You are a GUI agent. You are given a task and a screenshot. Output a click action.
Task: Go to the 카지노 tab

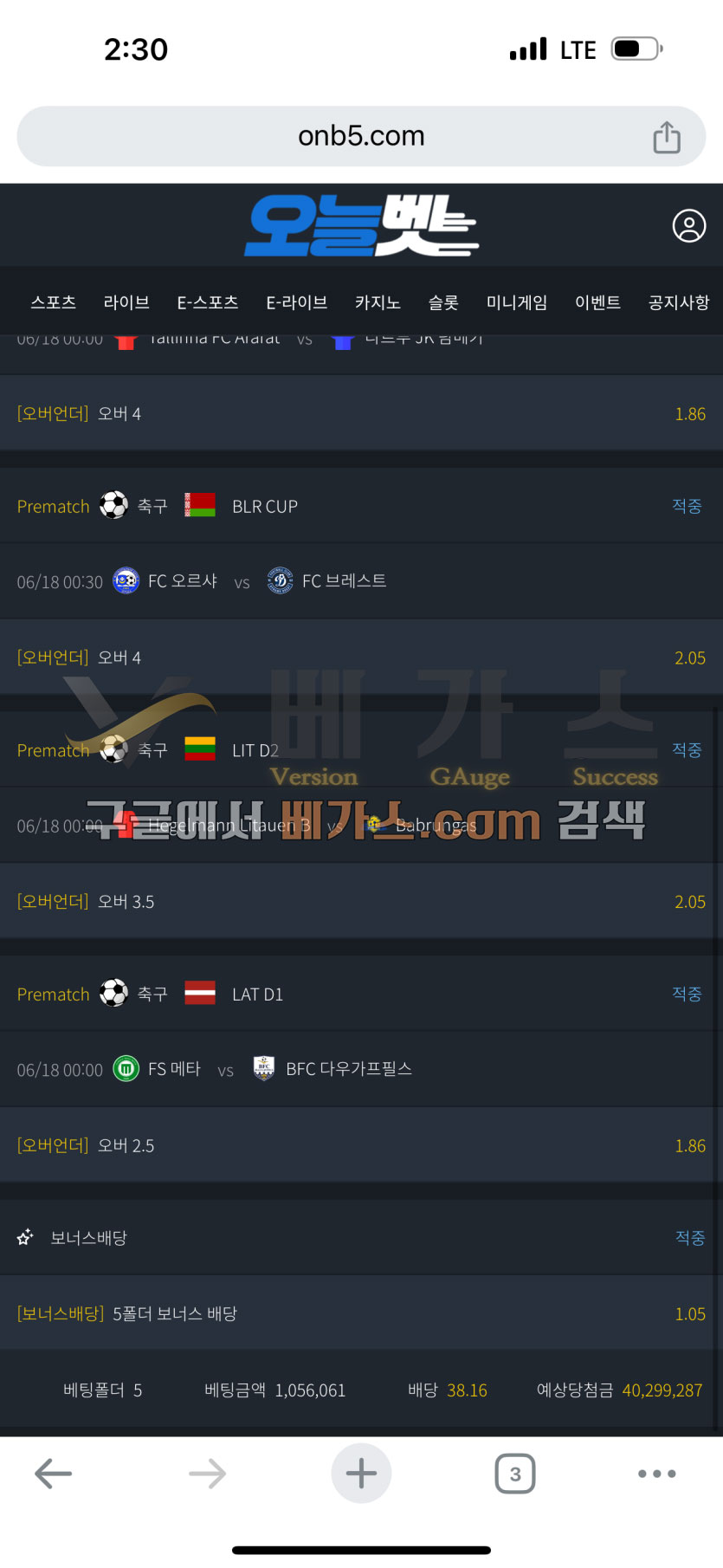378,302
